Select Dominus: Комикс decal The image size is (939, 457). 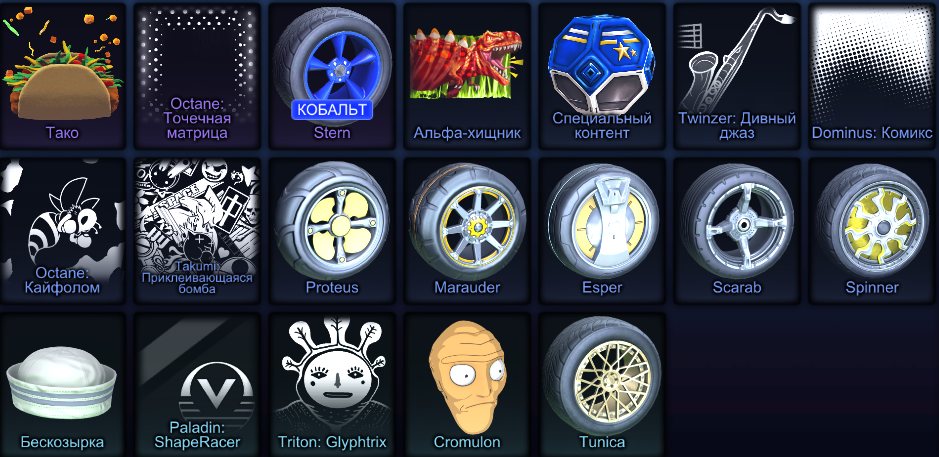click(871, 75)
